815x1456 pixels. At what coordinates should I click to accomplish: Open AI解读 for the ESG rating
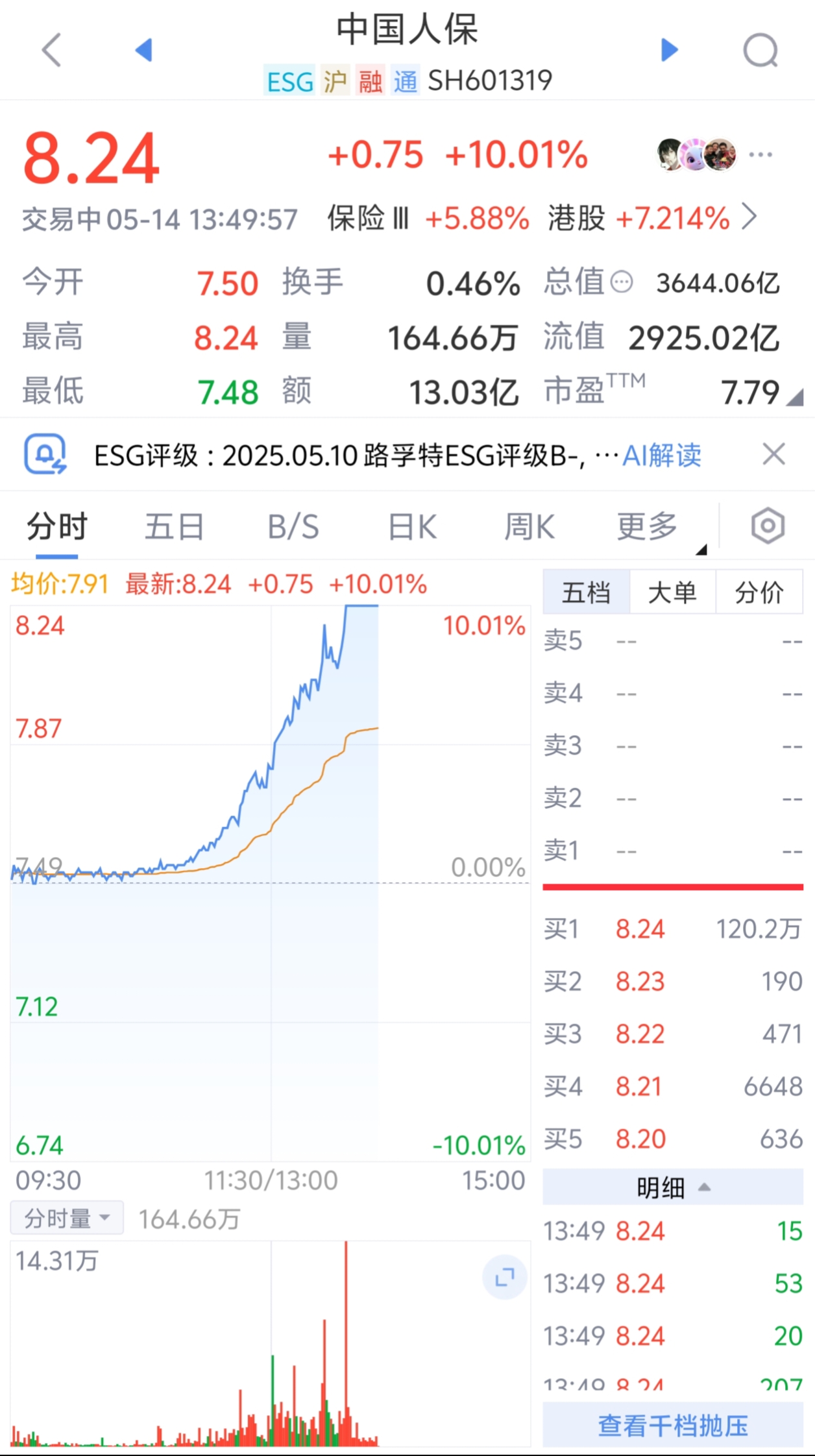tap(662, 455)
